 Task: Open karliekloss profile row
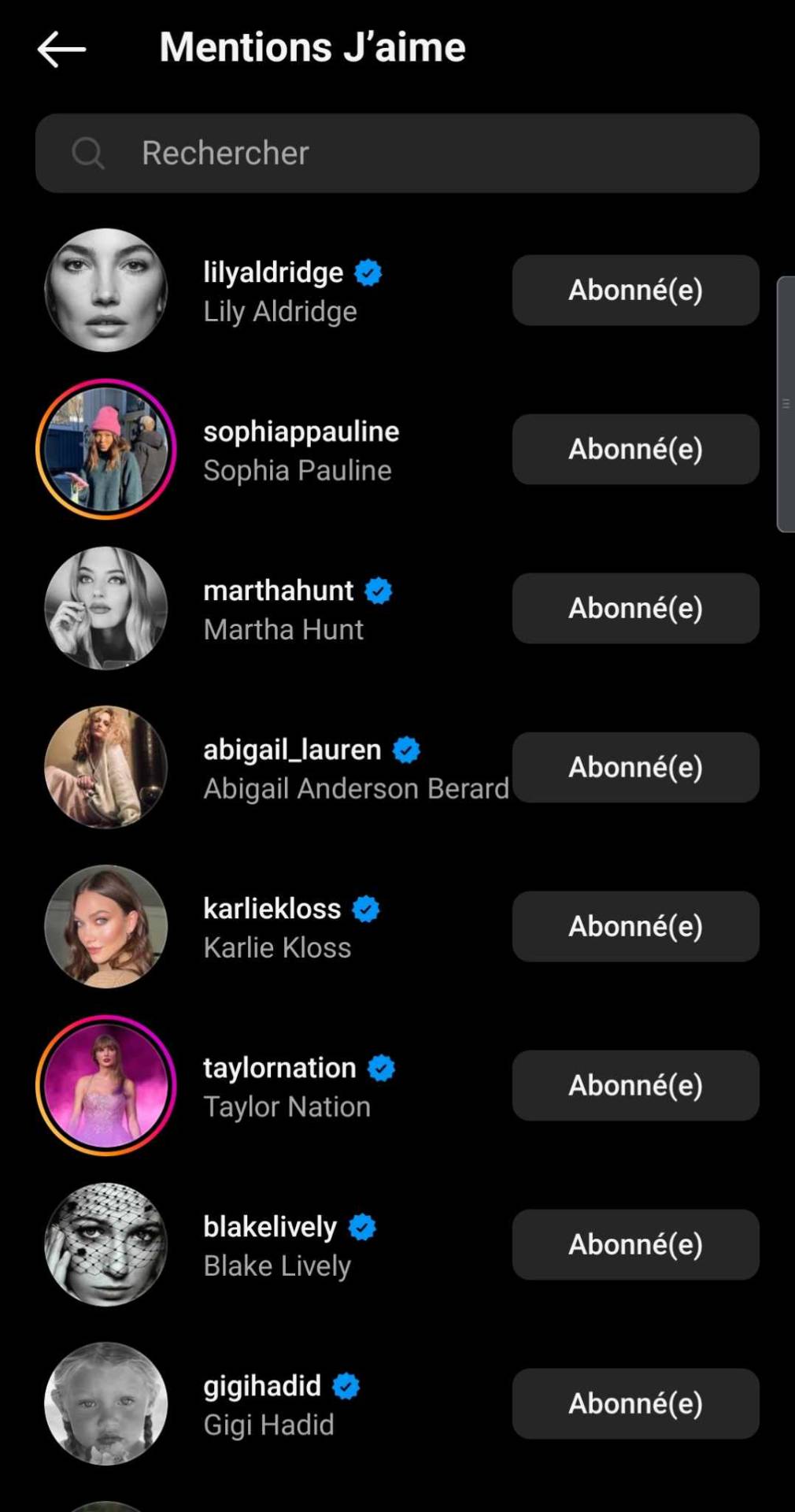[x=272, y=909]
